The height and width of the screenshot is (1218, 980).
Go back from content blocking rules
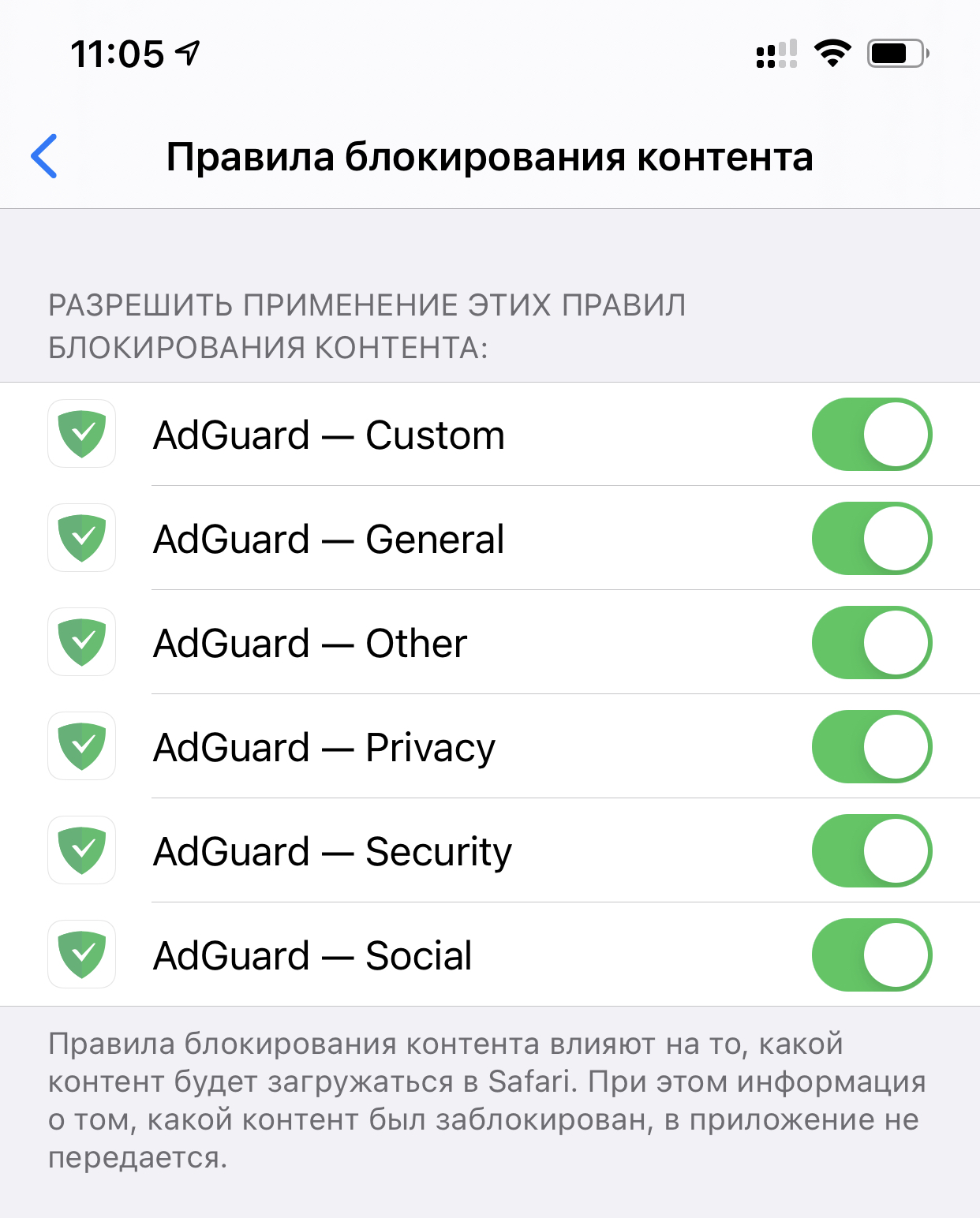45,156
